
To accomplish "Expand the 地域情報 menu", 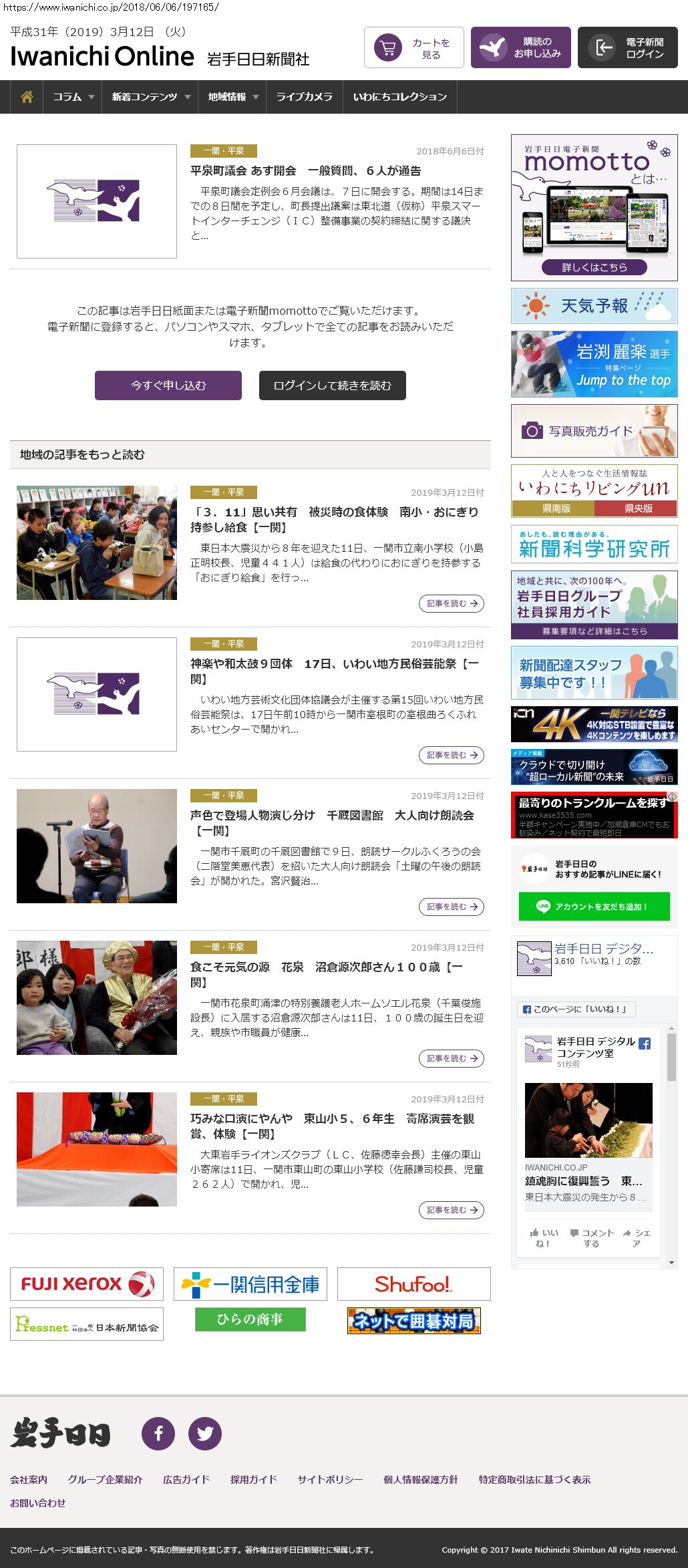I will [x=232, y=97].
